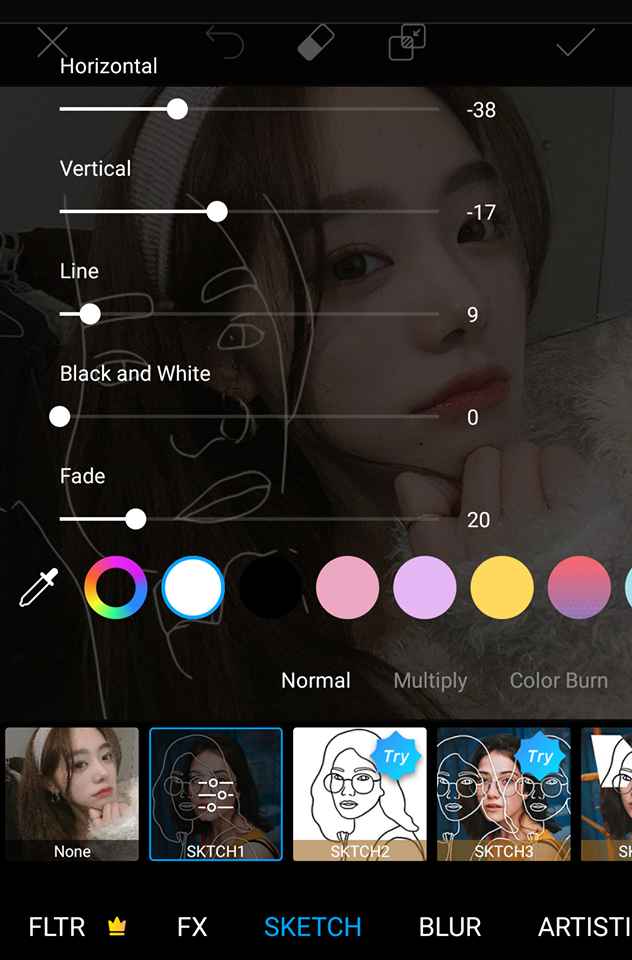Remove the effect with the None thumbnail

click(x=72, y=793)
